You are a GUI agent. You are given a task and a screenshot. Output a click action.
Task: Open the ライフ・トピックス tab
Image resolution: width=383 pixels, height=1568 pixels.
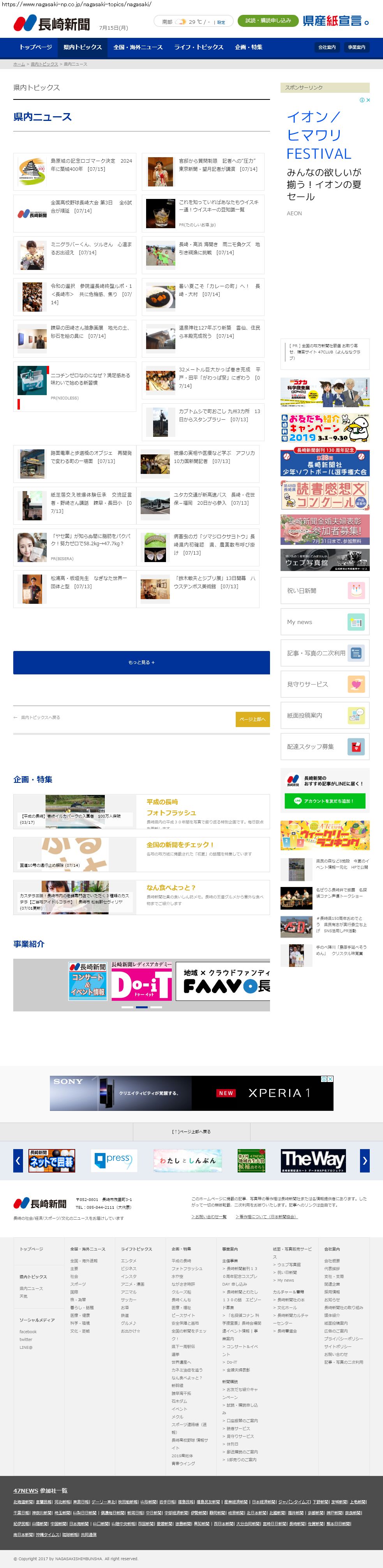[x=198, y=47]
